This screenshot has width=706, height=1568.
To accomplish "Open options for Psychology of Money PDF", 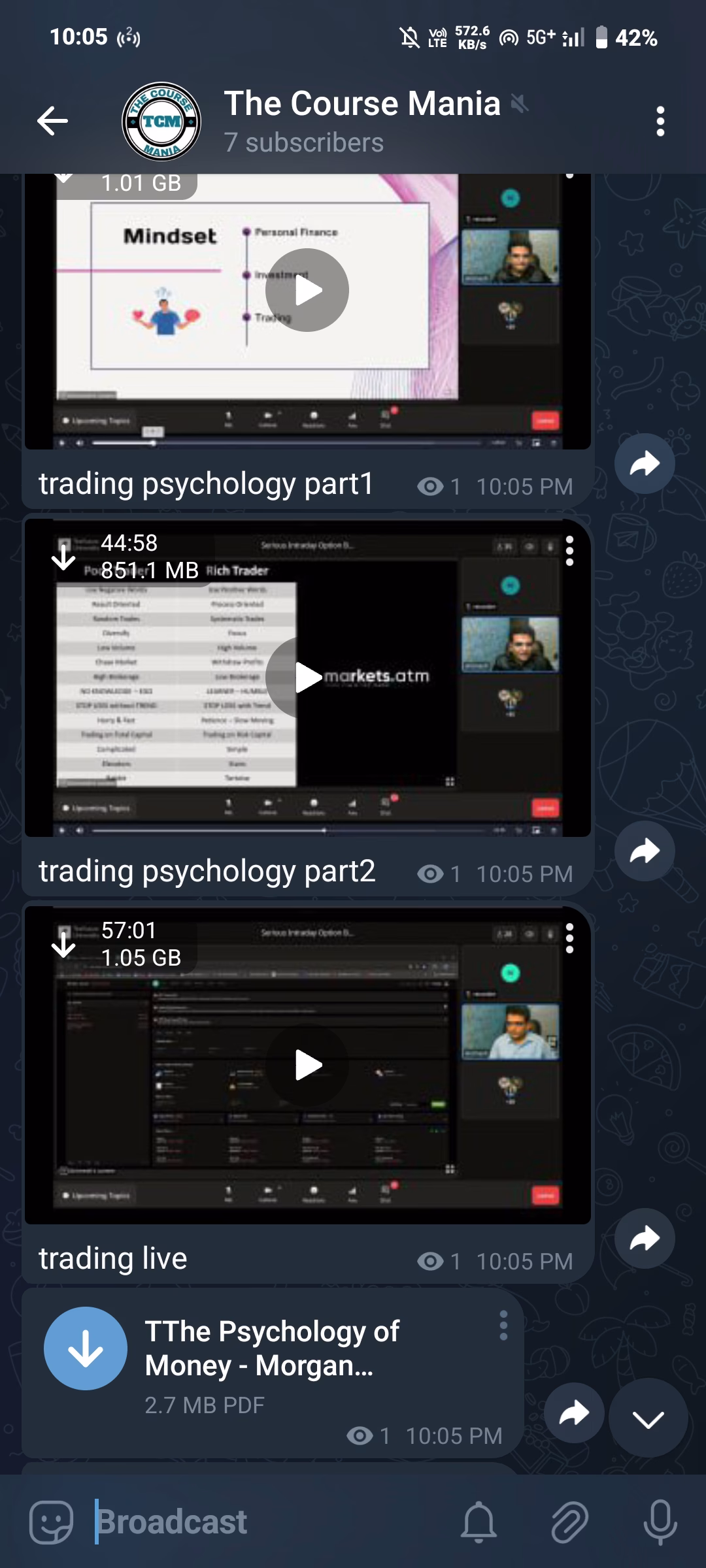I will point(503,1326).
